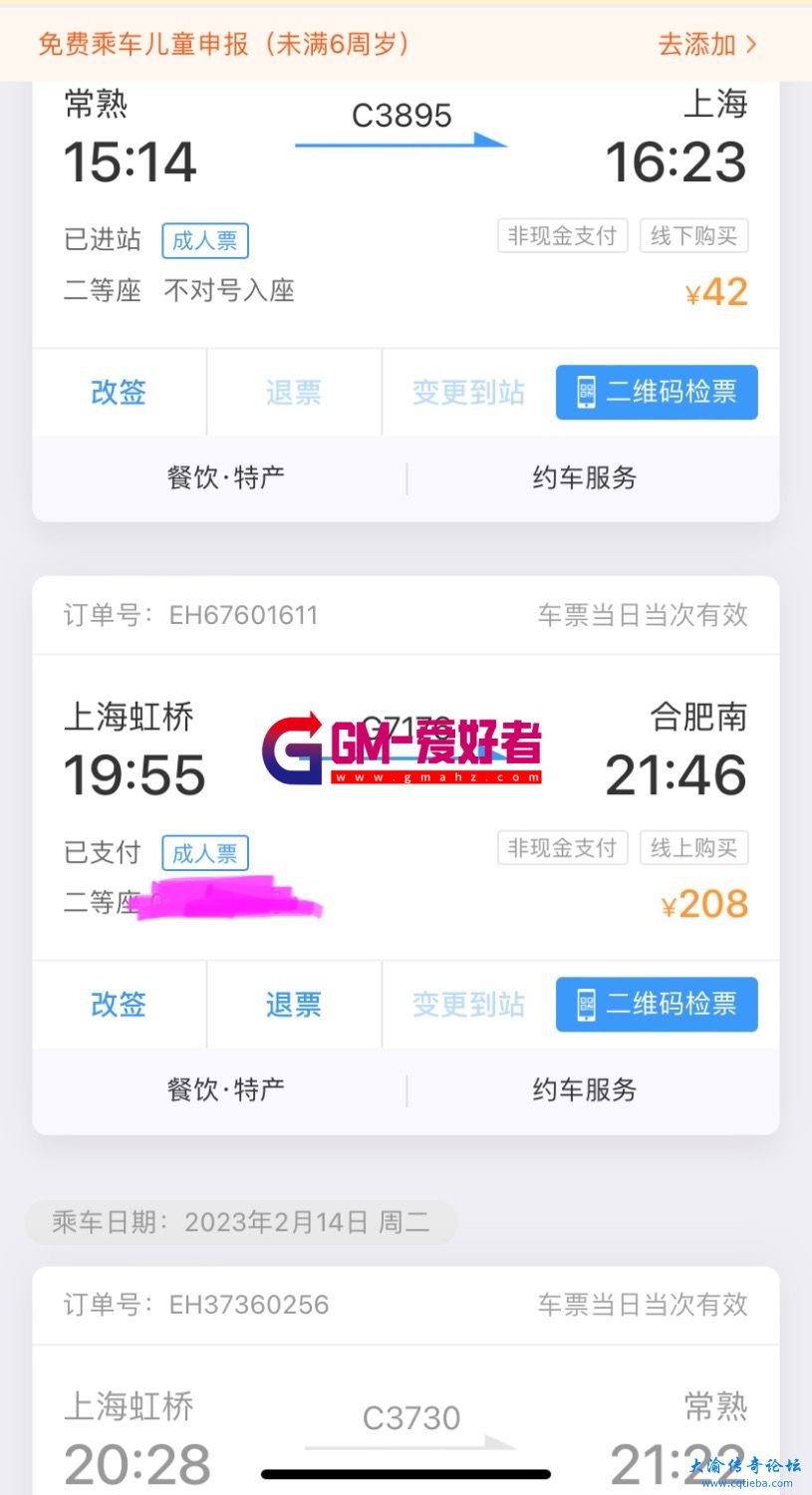Refund the 上海虹桥 to 合肥南 ticket via 退票
Image resolution: width=812 pixels, height=1495 pixels.
(293, 1005)
